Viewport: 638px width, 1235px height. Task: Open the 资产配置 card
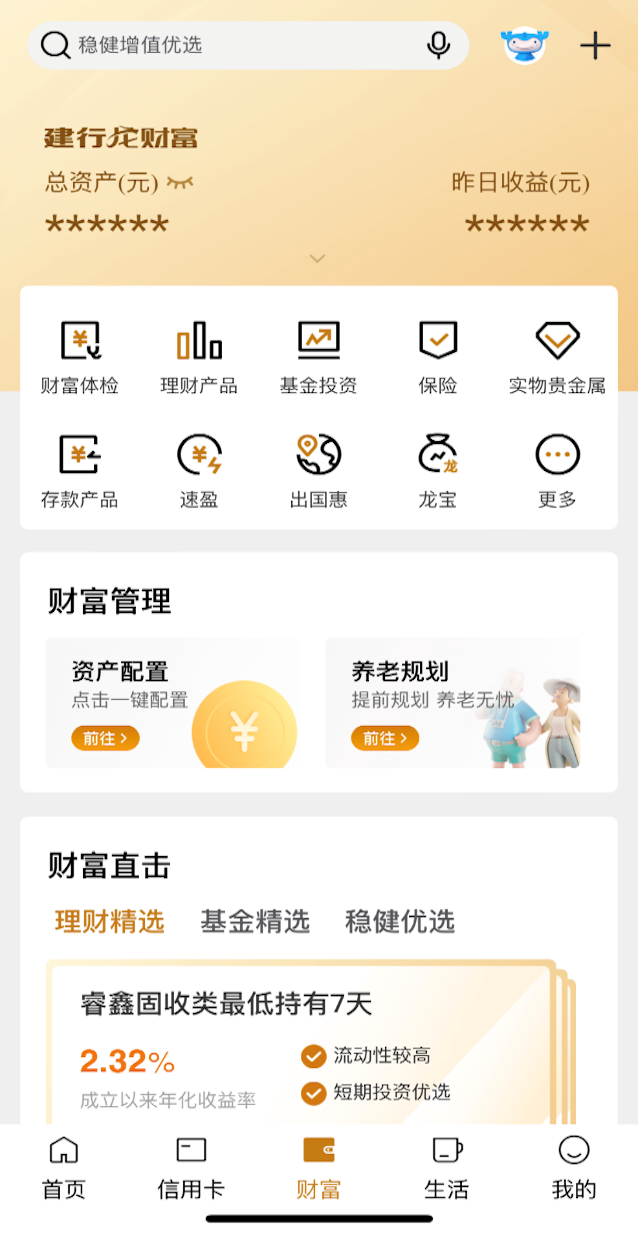click(x=173, y=702)
